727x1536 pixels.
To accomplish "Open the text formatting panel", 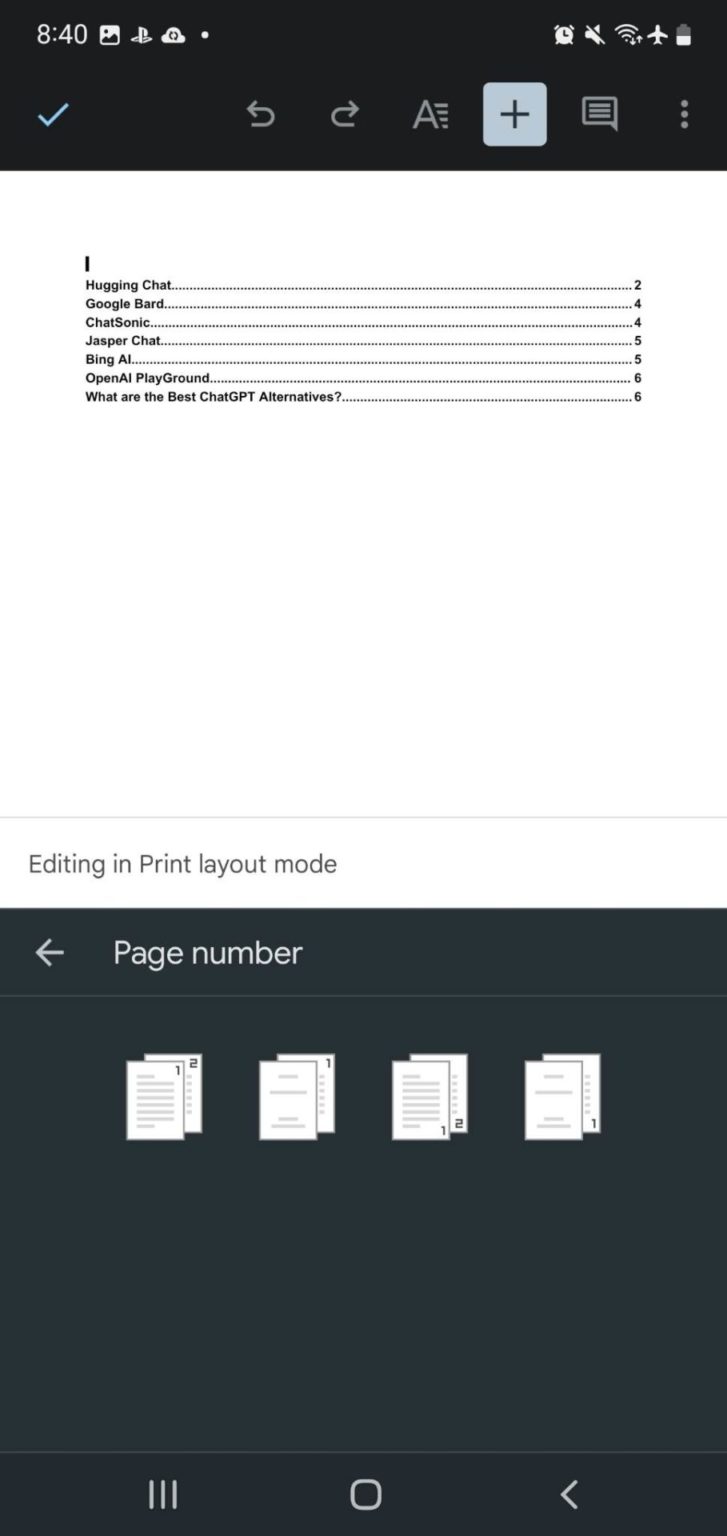I will (430, 114).
